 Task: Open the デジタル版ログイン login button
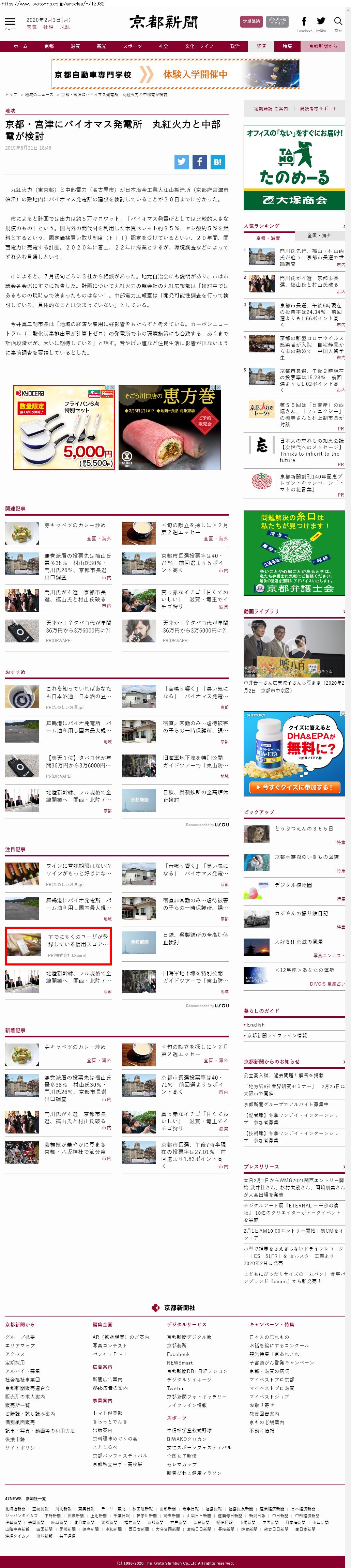(277, 21)
